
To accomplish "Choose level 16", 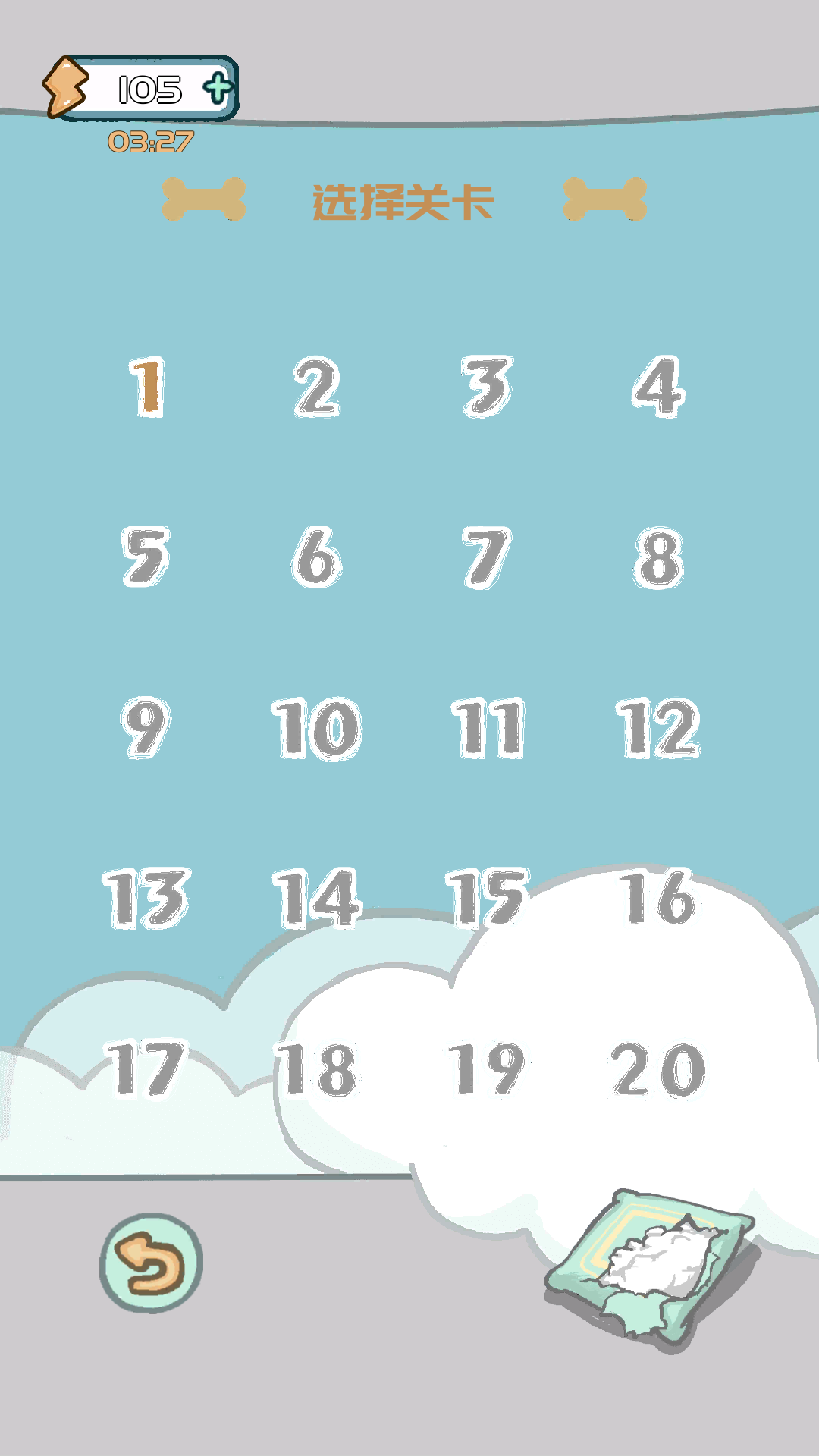I will coord(658,899).
